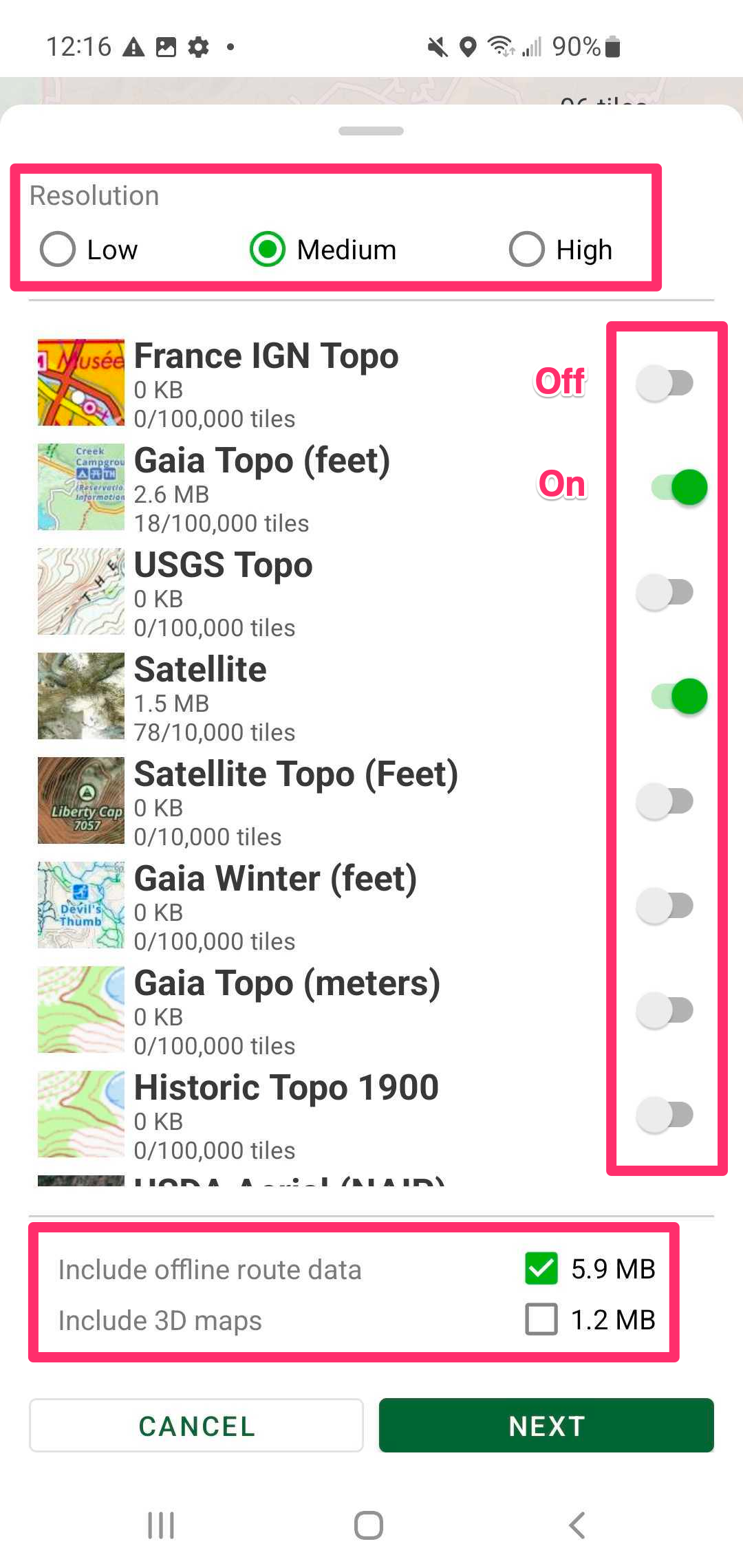Viewport: 743px width, 1568px height.
Task: Go back using system back button
Action: tap(577, 1525)
